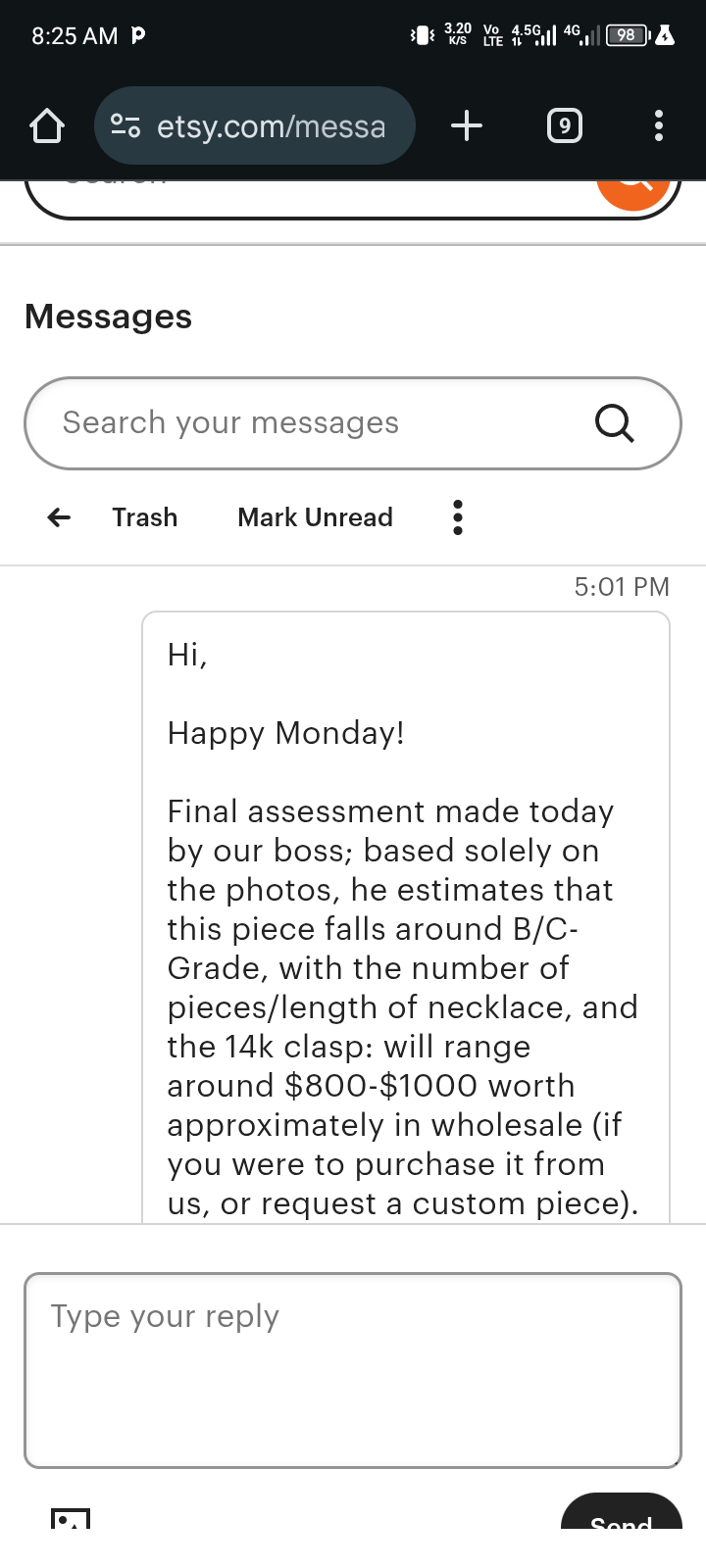This screenshot has width=706, height=1568.
Task: Mark this conversation as unread
Action: tap(315, 517)
